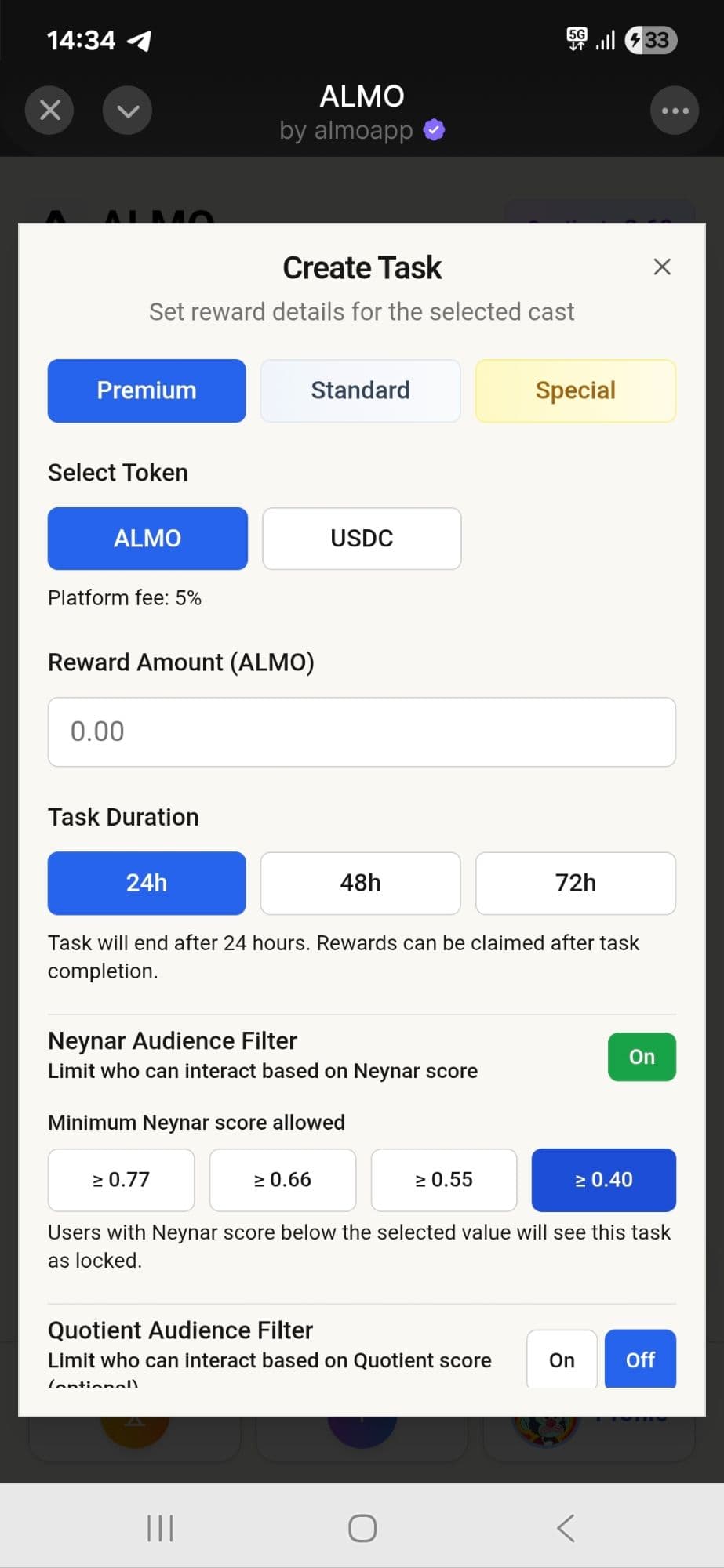Set task duration to 24h
The height and width of the screenshot is (1568, 724).
147,883
